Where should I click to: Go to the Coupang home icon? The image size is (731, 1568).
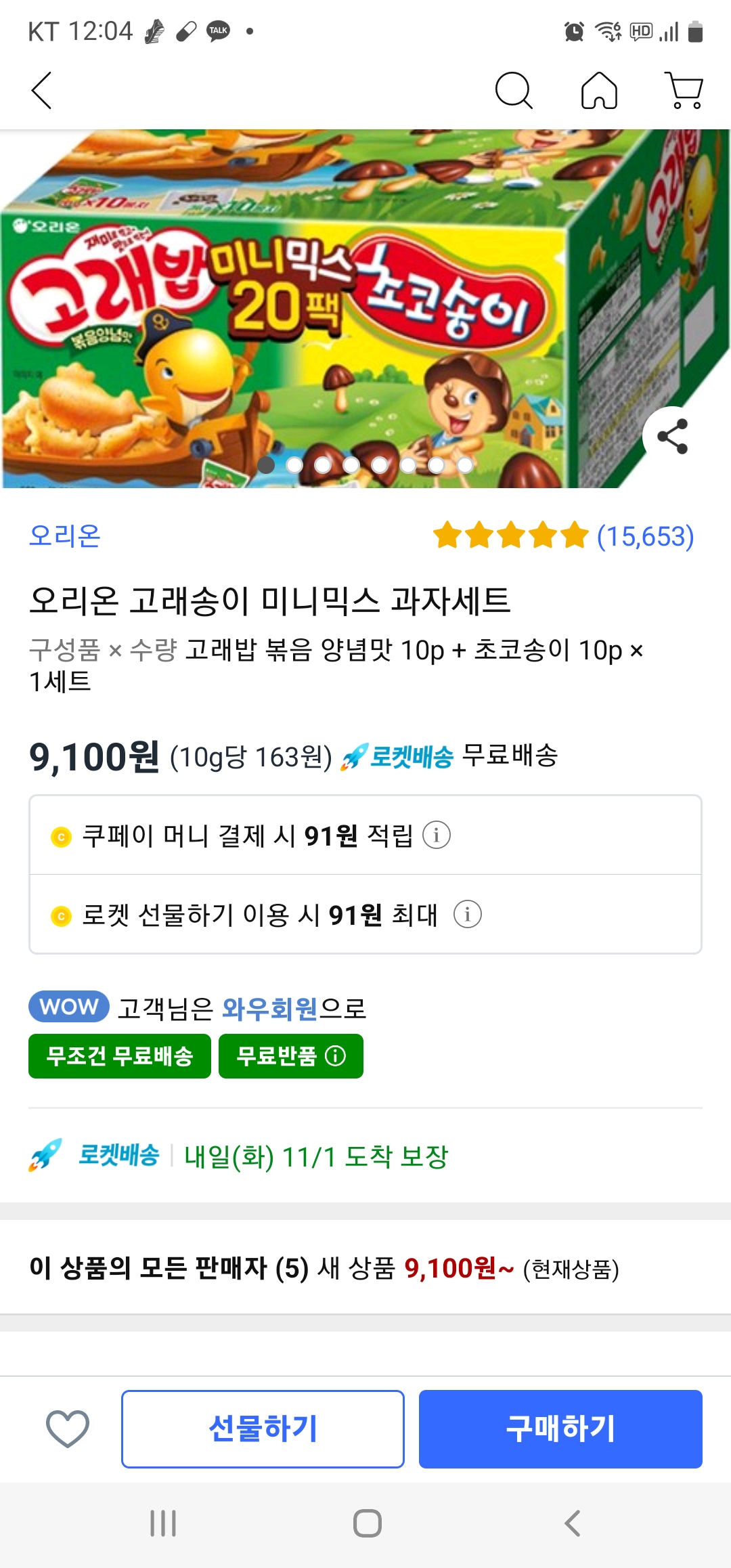coord(599,91)
